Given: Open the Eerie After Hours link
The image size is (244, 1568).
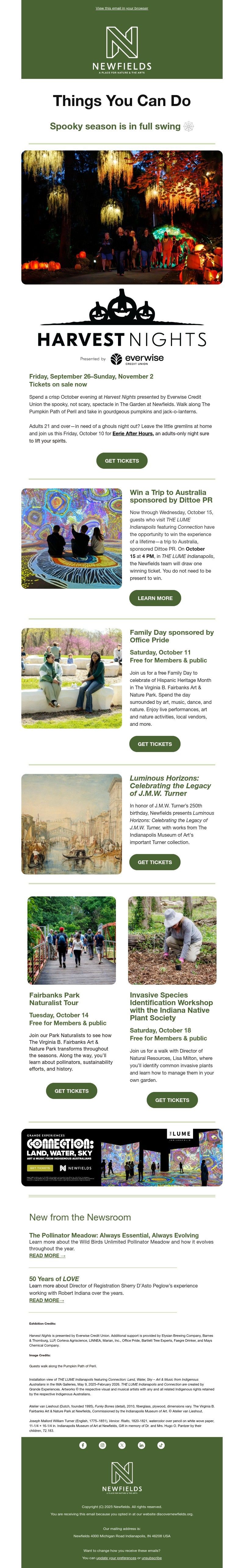Looking at the screenshot, I should pyautogui.click(x=132, y=434).
